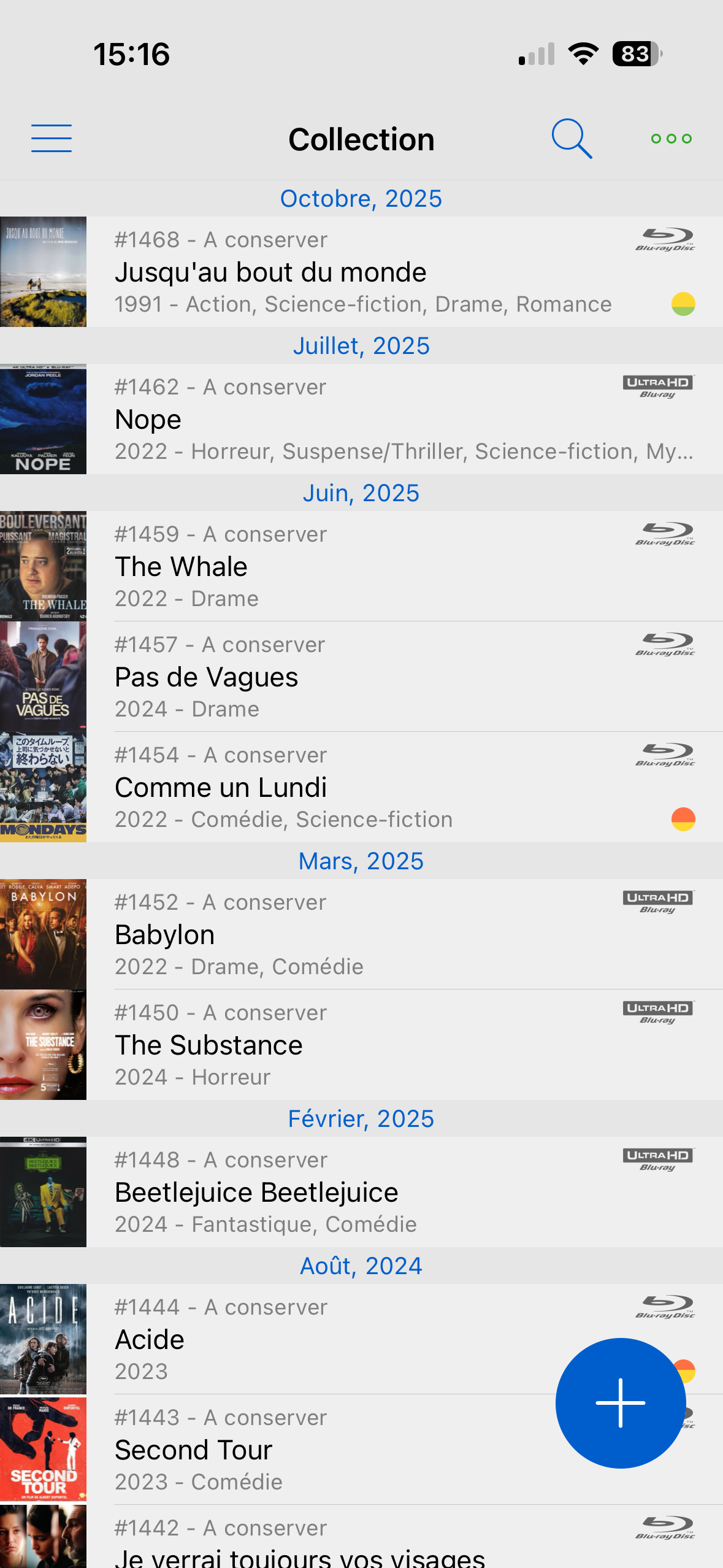The width and height of the screenshot is (723, 1568).
Task: Add a new movie with plus button
Action: point(620,1402)
